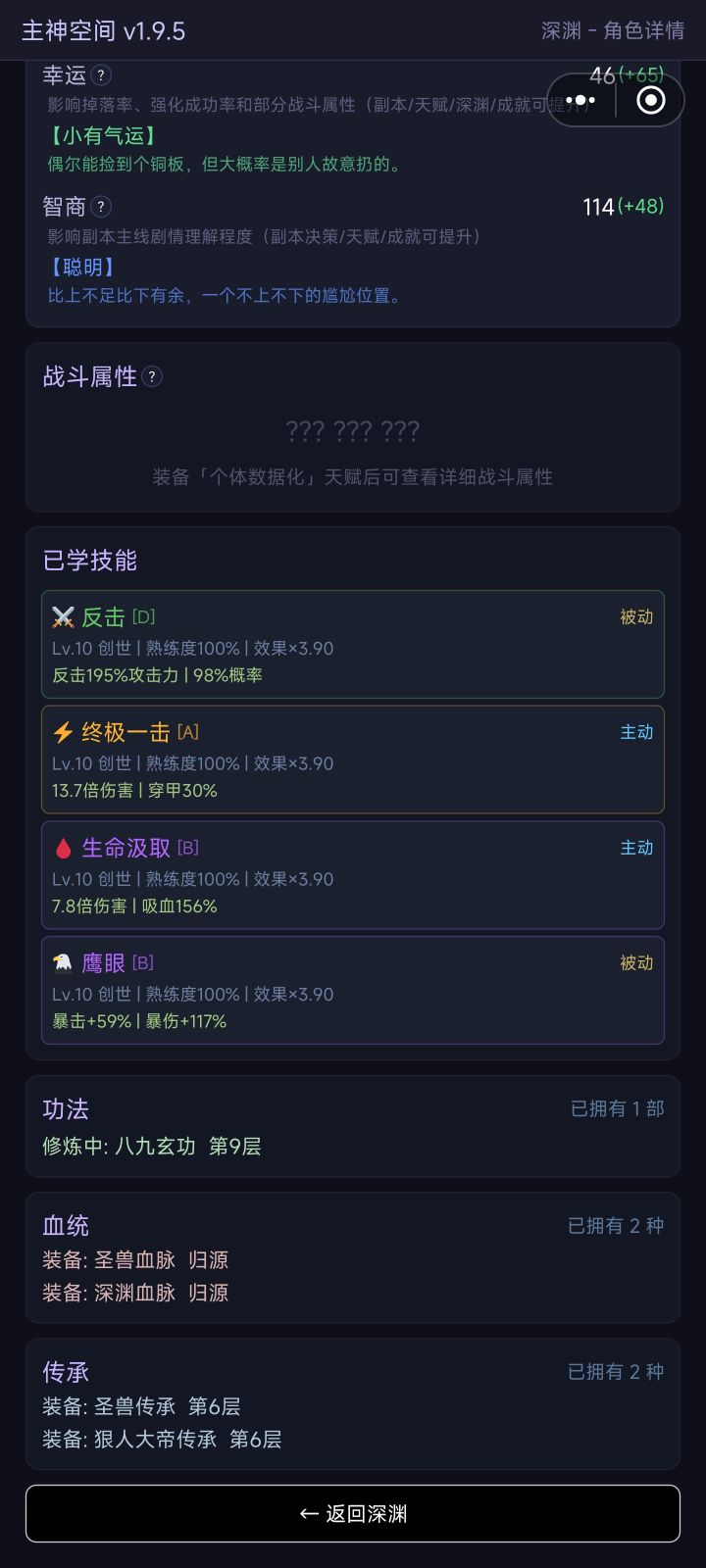Click the 返回深渊 button
This screenshot has width=706, height=1568.
pos(353,1513)
